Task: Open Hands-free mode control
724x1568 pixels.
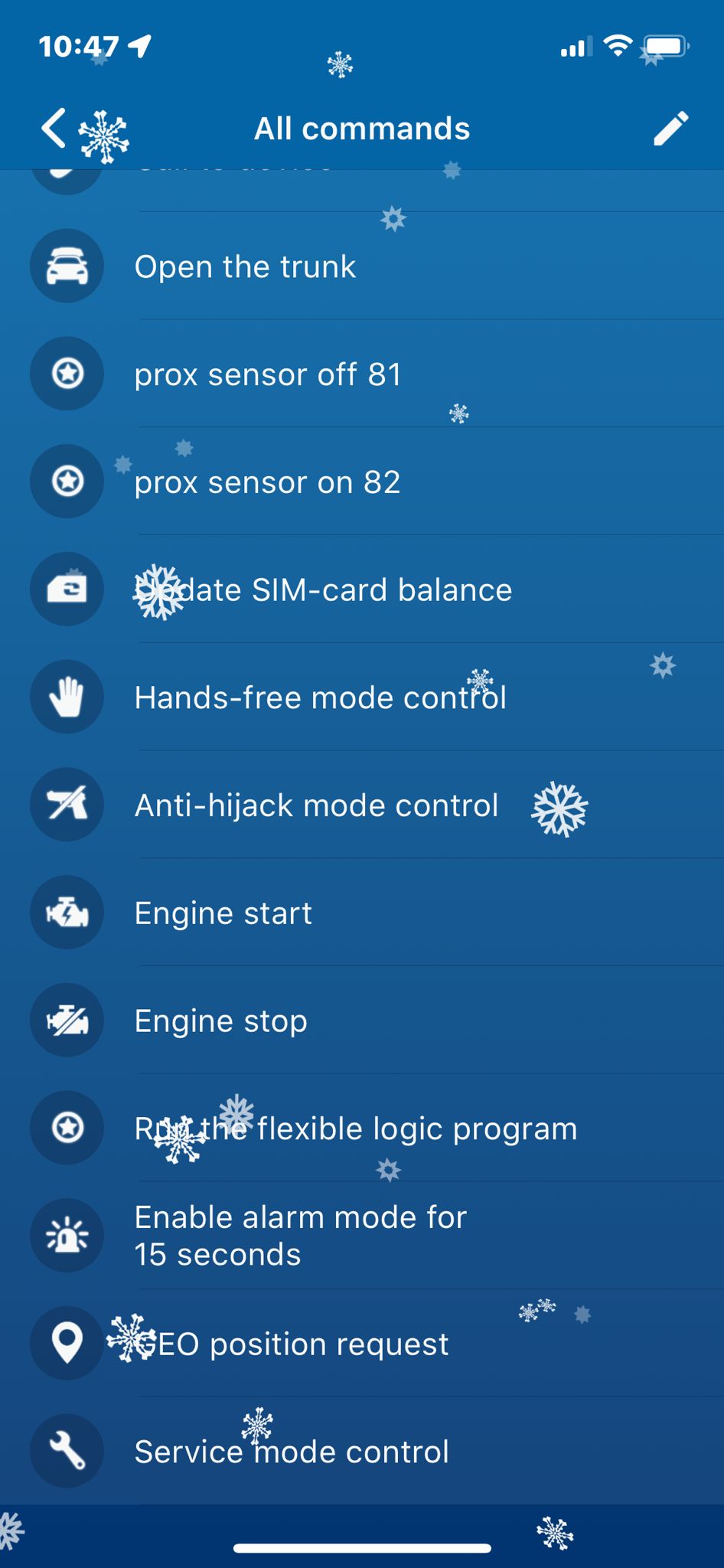Action: click(x=320, y=697)
